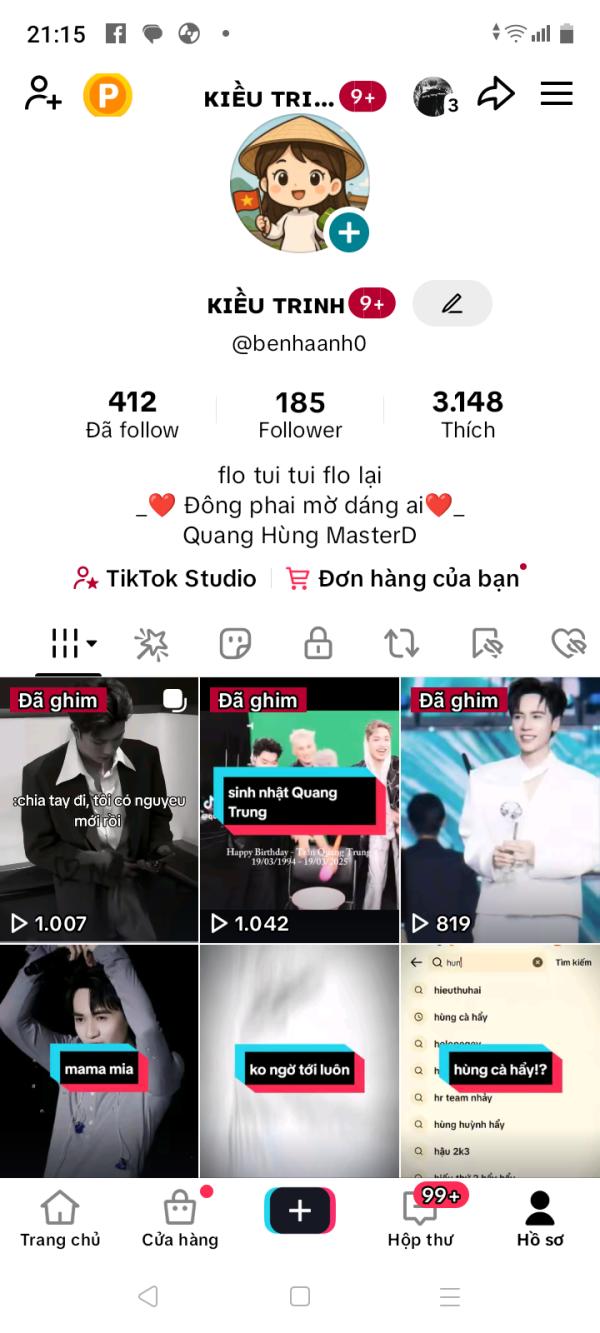Open the stickers tab
600x1333 pixels.
click(x=235, y=643)
